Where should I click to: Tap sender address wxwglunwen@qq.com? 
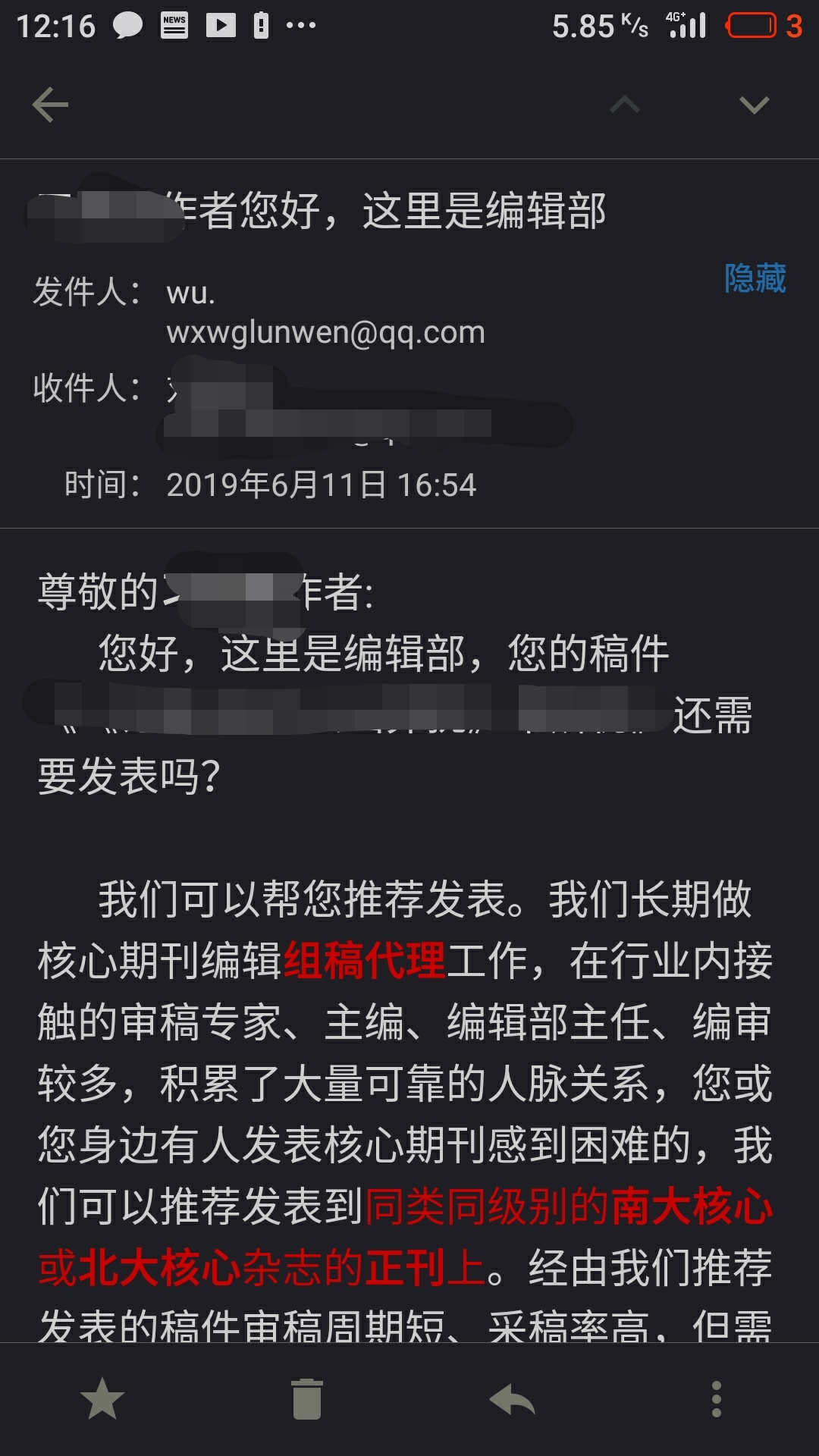[x=325, y=332]
